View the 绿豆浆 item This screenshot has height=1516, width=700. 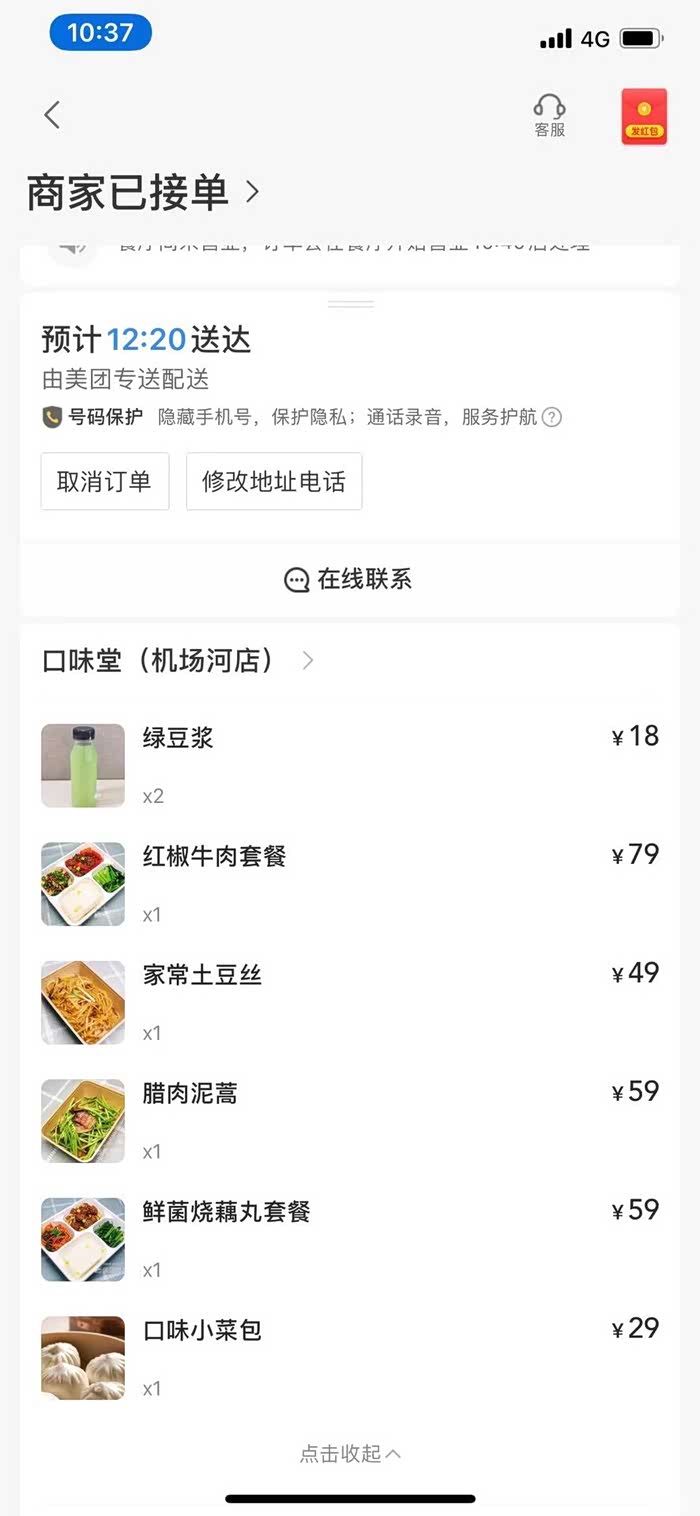point(178,739)
